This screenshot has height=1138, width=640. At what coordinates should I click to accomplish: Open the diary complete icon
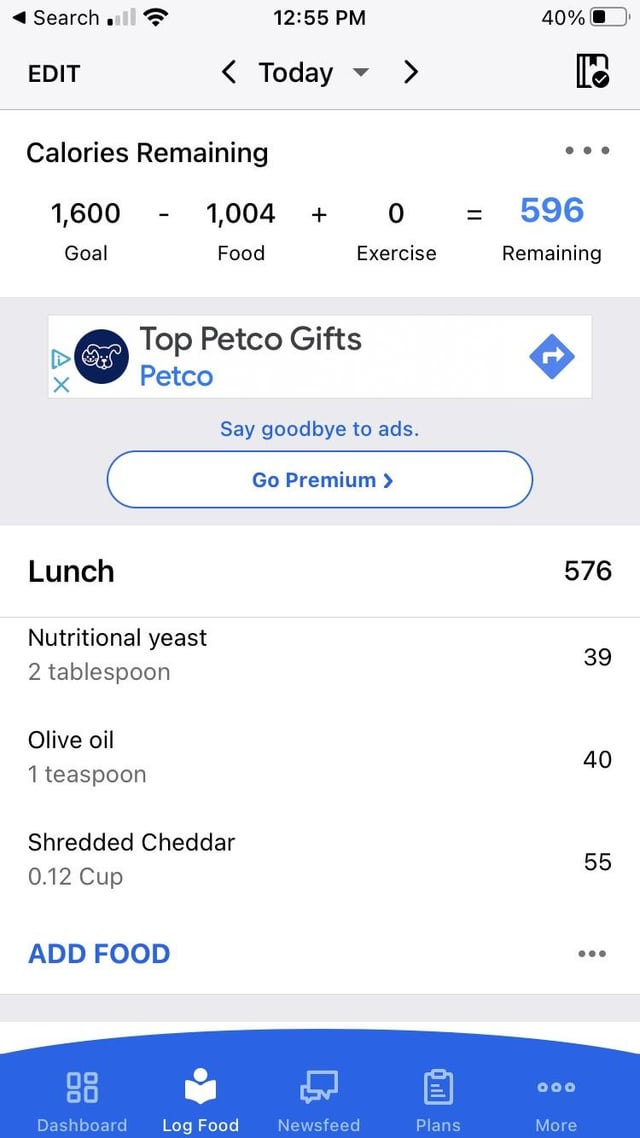point(592,71)
